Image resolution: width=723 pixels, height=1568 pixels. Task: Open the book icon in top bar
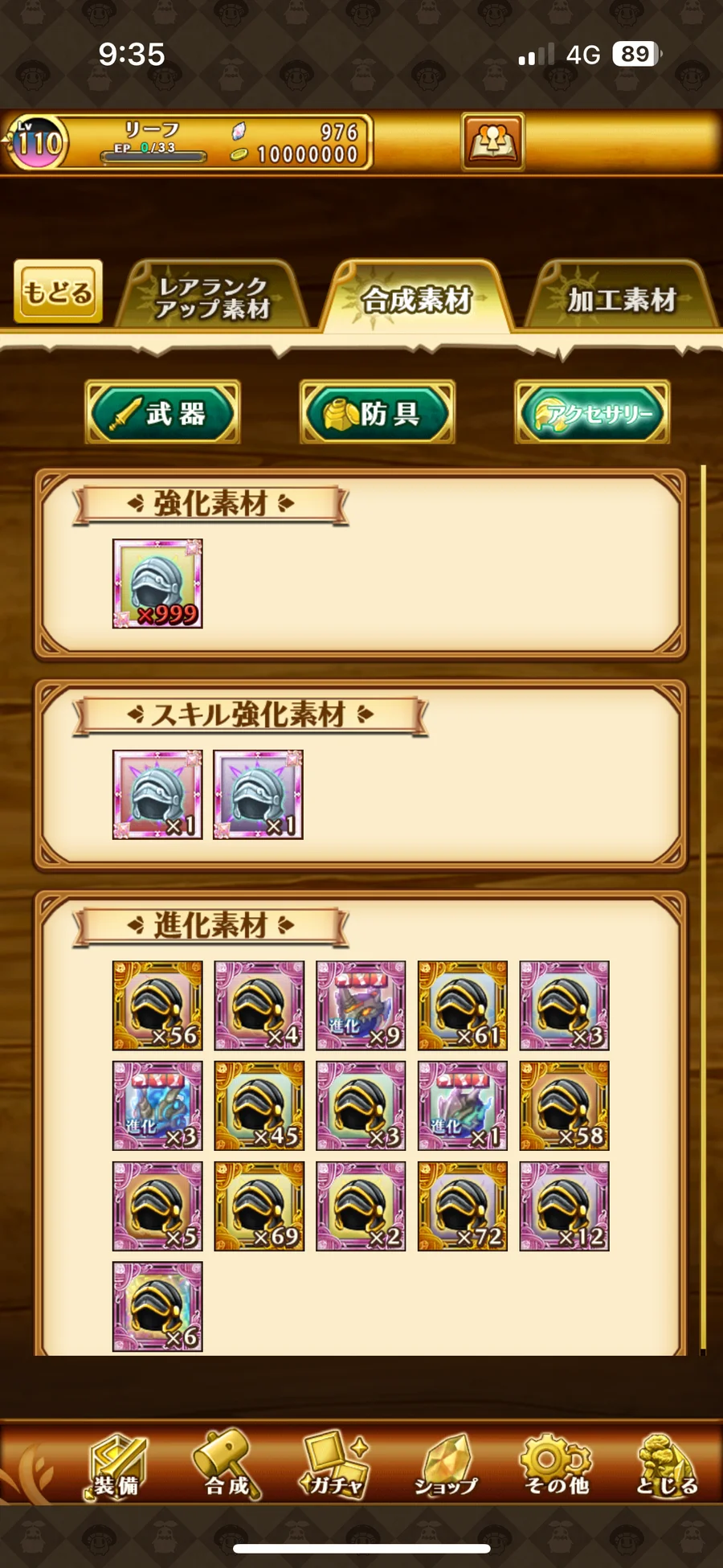coord(492,142)
